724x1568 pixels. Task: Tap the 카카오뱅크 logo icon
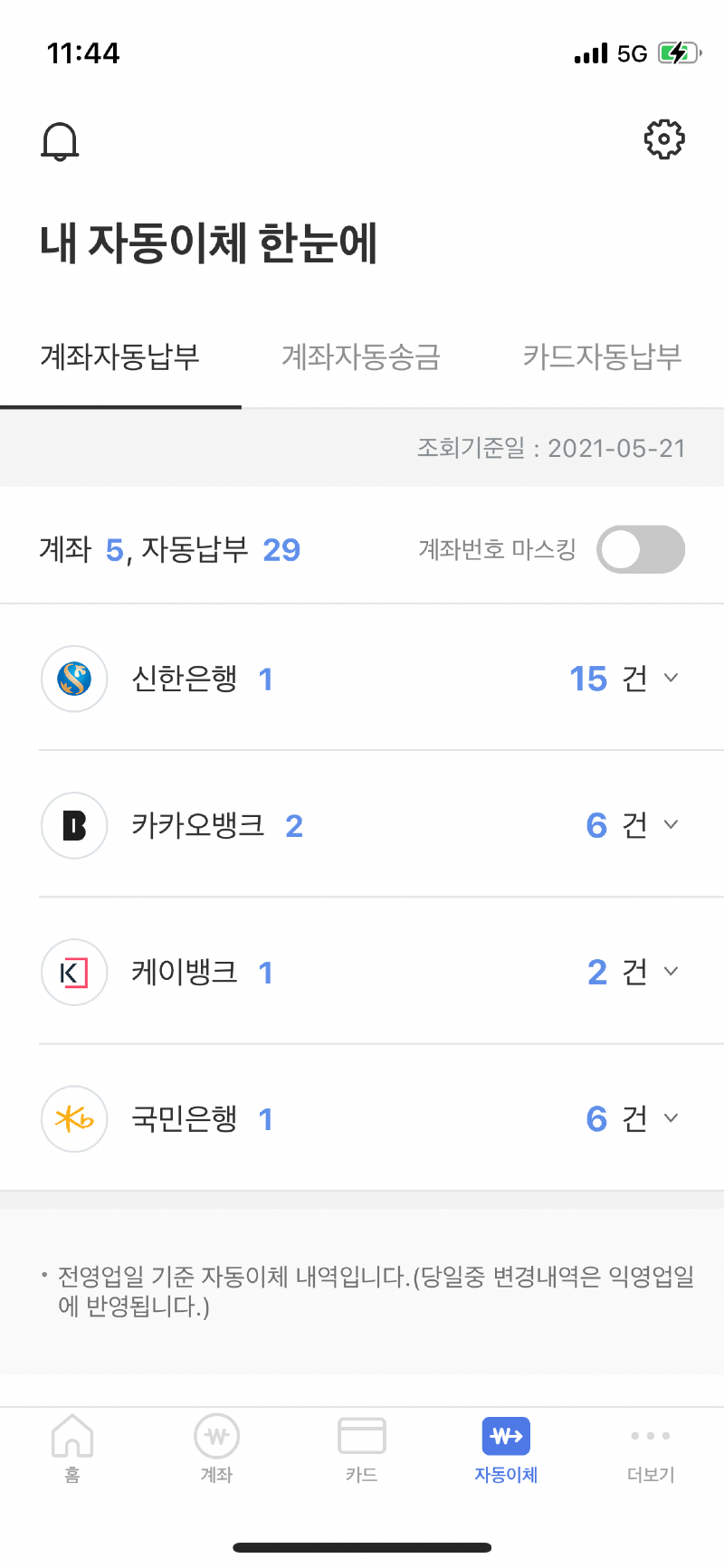[x=73, y=825]
